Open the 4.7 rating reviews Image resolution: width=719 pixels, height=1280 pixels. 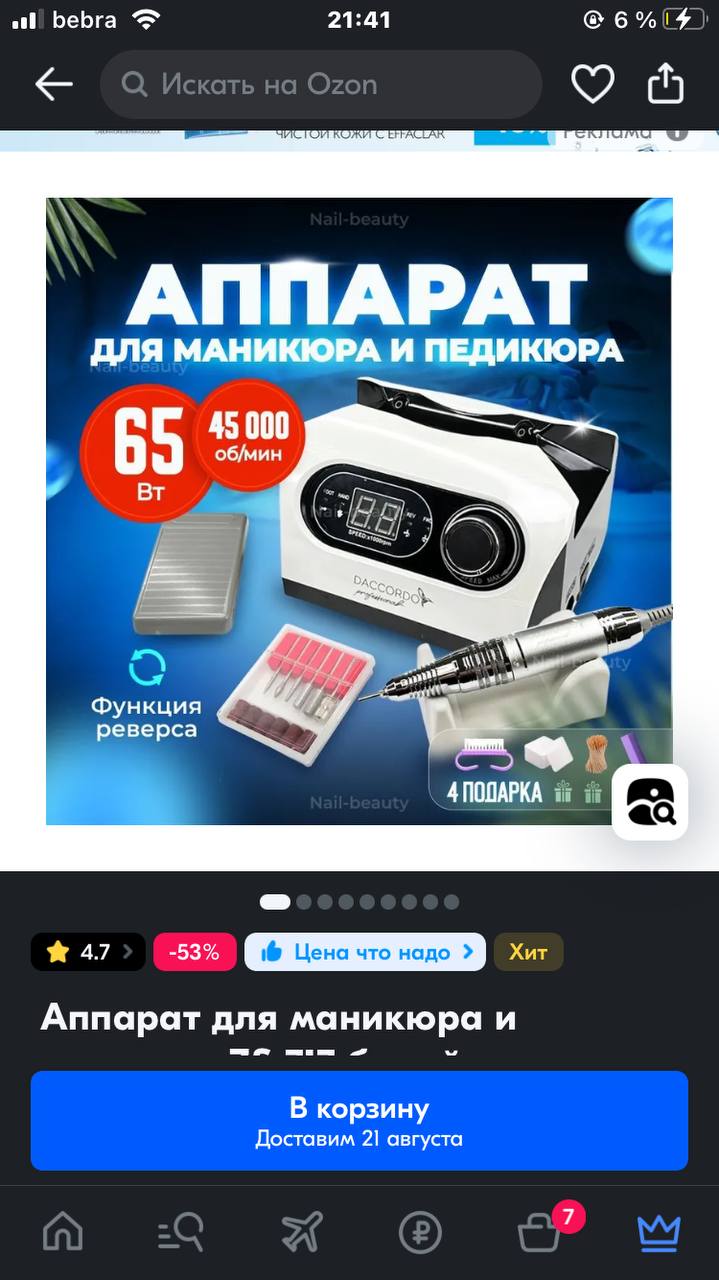pos(88,952)
